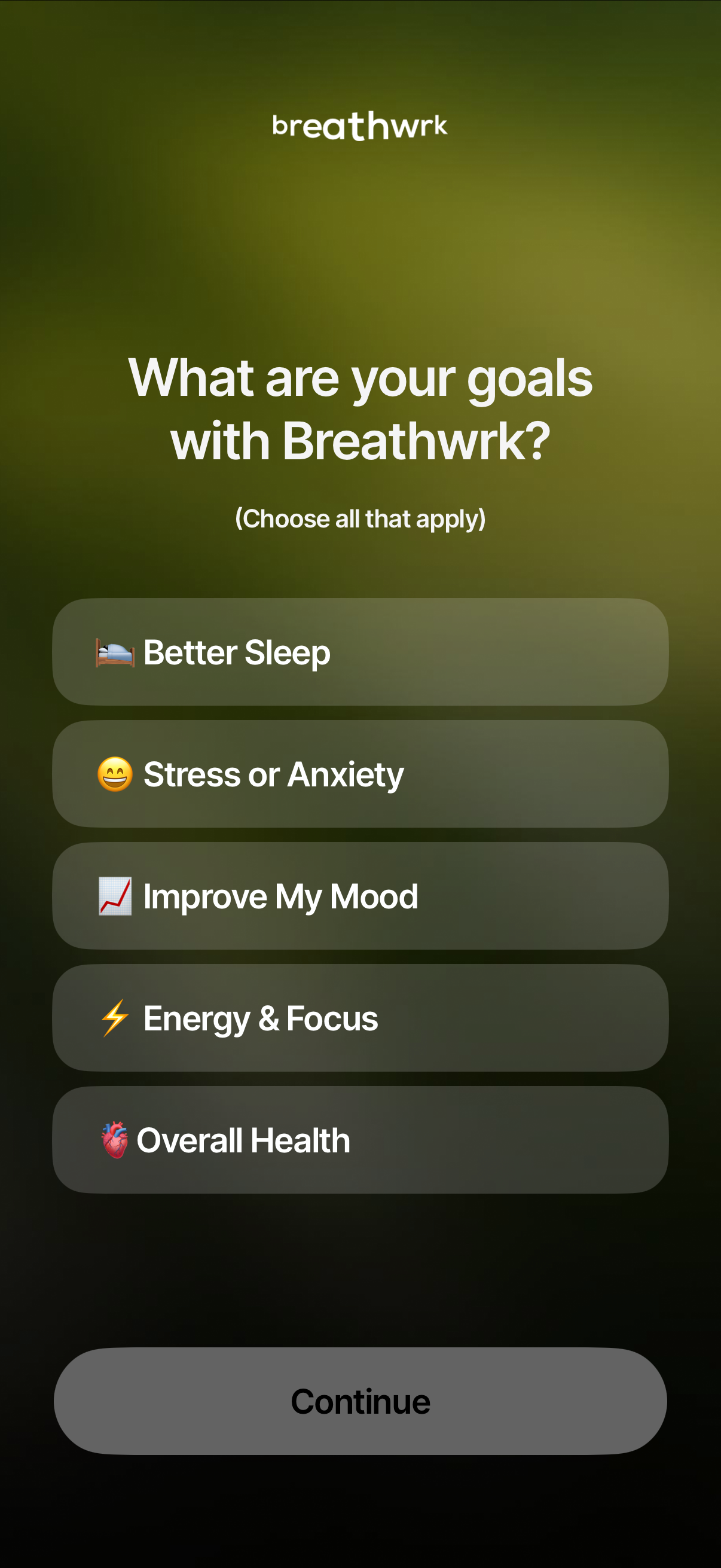The image size is (721, 1568).
Task: Choose the Energy & Focus option
Action: tap(360, 1018)
